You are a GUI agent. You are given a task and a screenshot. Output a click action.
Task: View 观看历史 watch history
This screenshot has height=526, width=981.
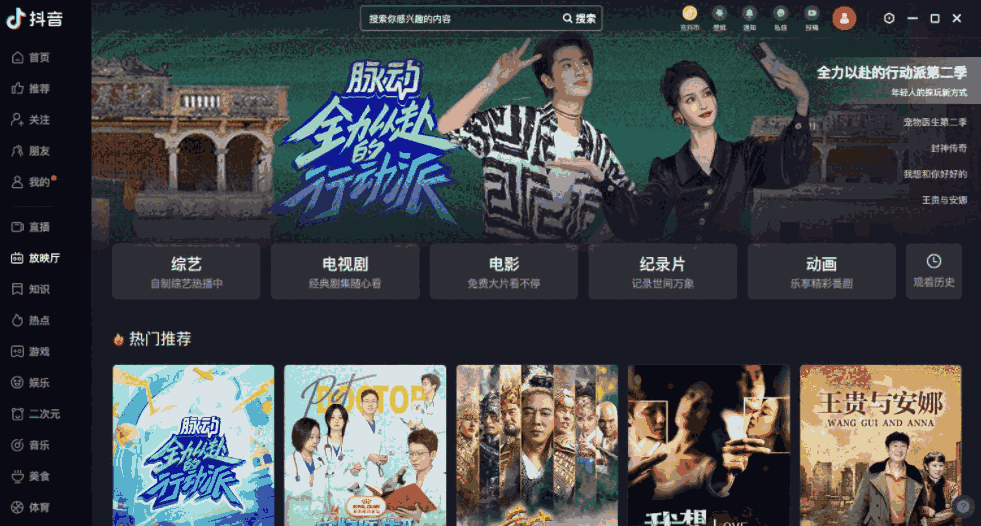point(934,272)
